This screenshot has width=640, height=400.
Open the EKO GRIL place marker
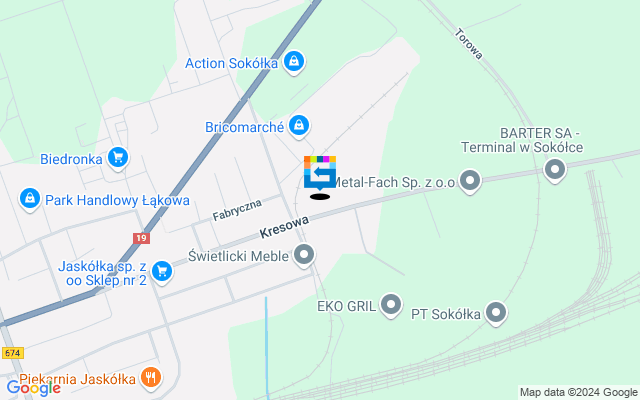coord(390,304)
